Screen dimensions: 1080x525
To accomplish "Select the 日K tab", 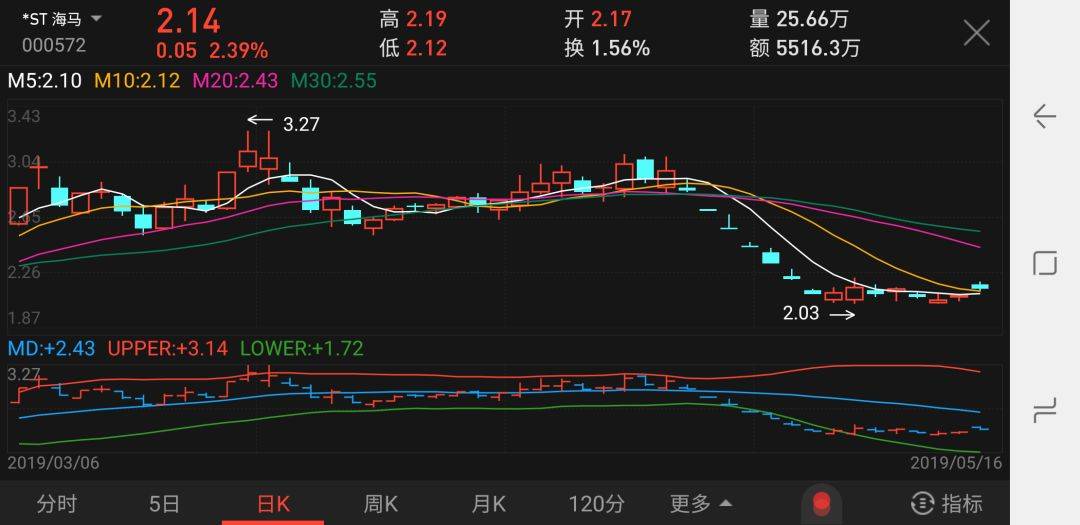I will click(273, 503).
